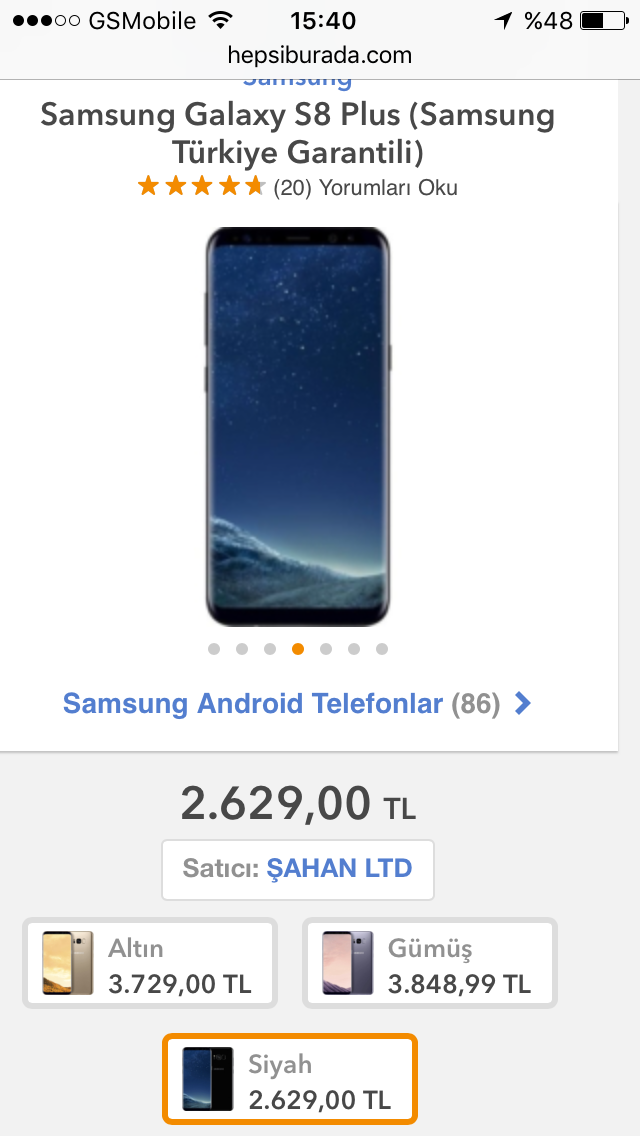The height and width of the screenshot is (1136, 640).
Task: Open the Samsung Galaxy S8 Plus product image
Action: pos(298,427)
